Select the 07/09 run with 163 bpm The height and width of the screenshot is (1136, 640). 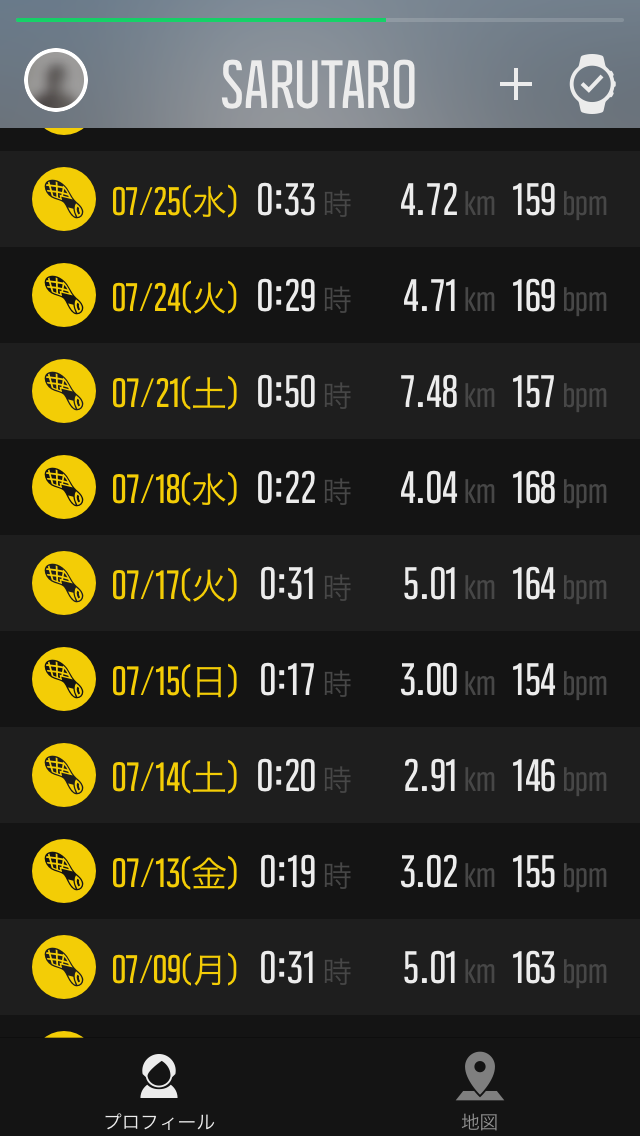tap(320, 968)
